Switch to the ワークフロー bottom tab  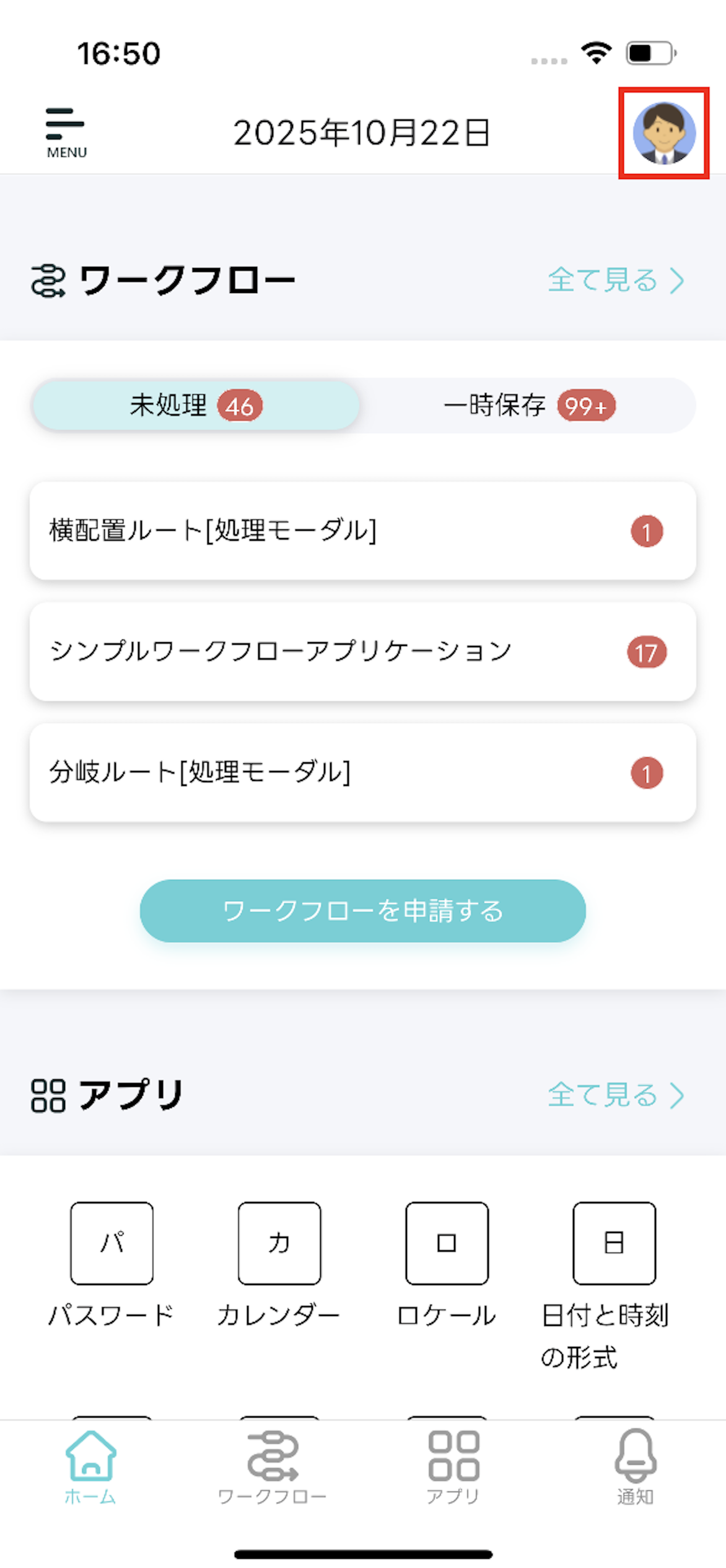[x=273, y=1468]
